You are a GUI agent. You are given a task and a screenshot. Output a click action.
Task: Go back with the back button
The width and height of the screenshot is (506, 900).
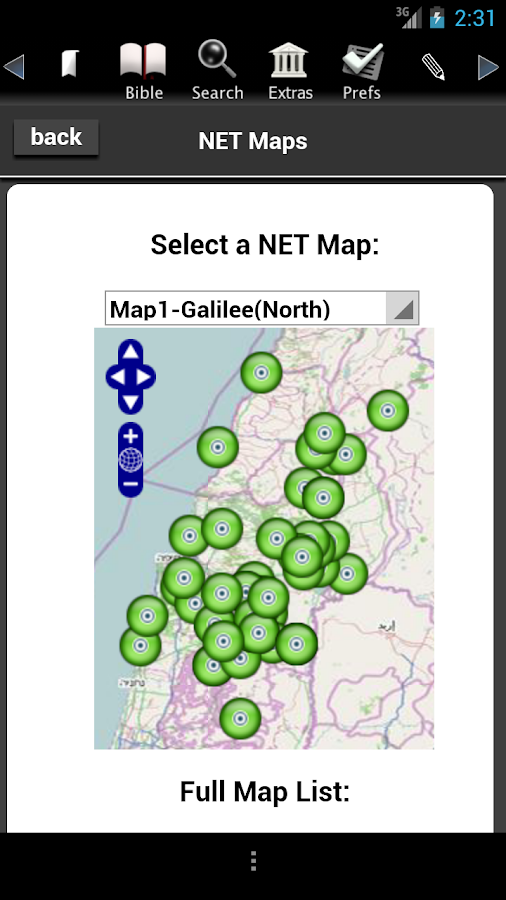point(56,137)
